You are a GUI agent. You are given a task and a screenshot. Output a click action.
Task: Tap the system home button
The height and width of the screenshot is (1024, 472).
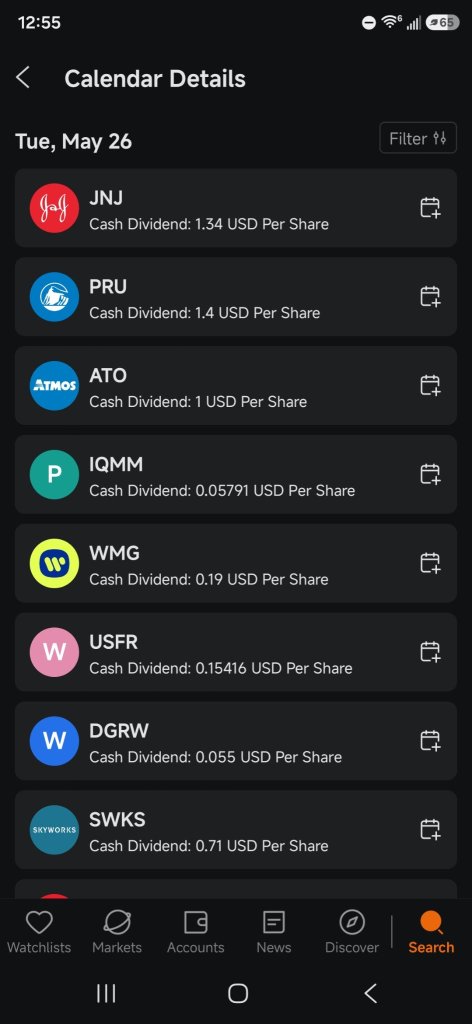tap(238, 993)
